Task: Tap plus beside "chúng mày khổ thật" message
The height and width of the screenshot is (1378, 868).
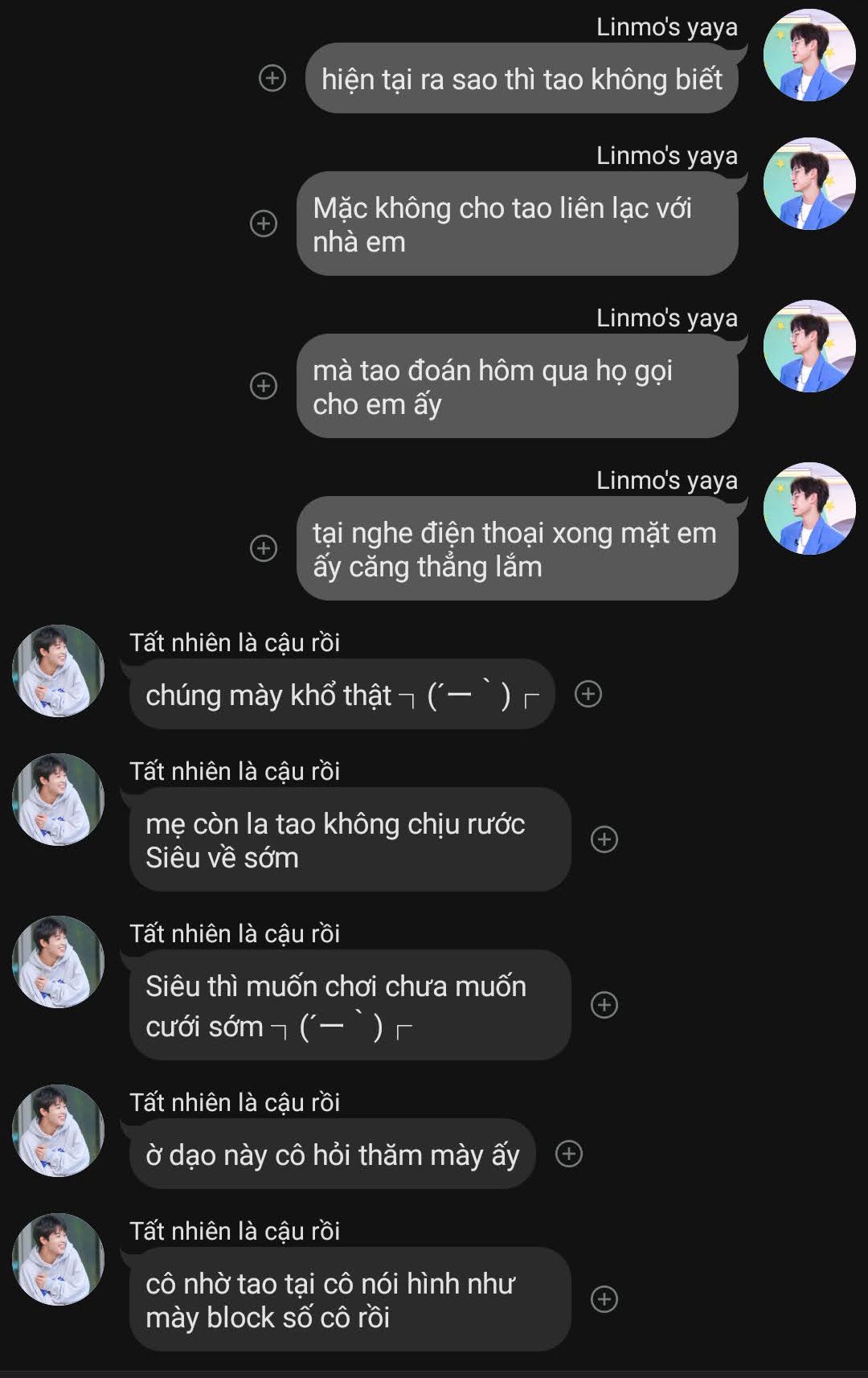Action: tap(588, 694)
